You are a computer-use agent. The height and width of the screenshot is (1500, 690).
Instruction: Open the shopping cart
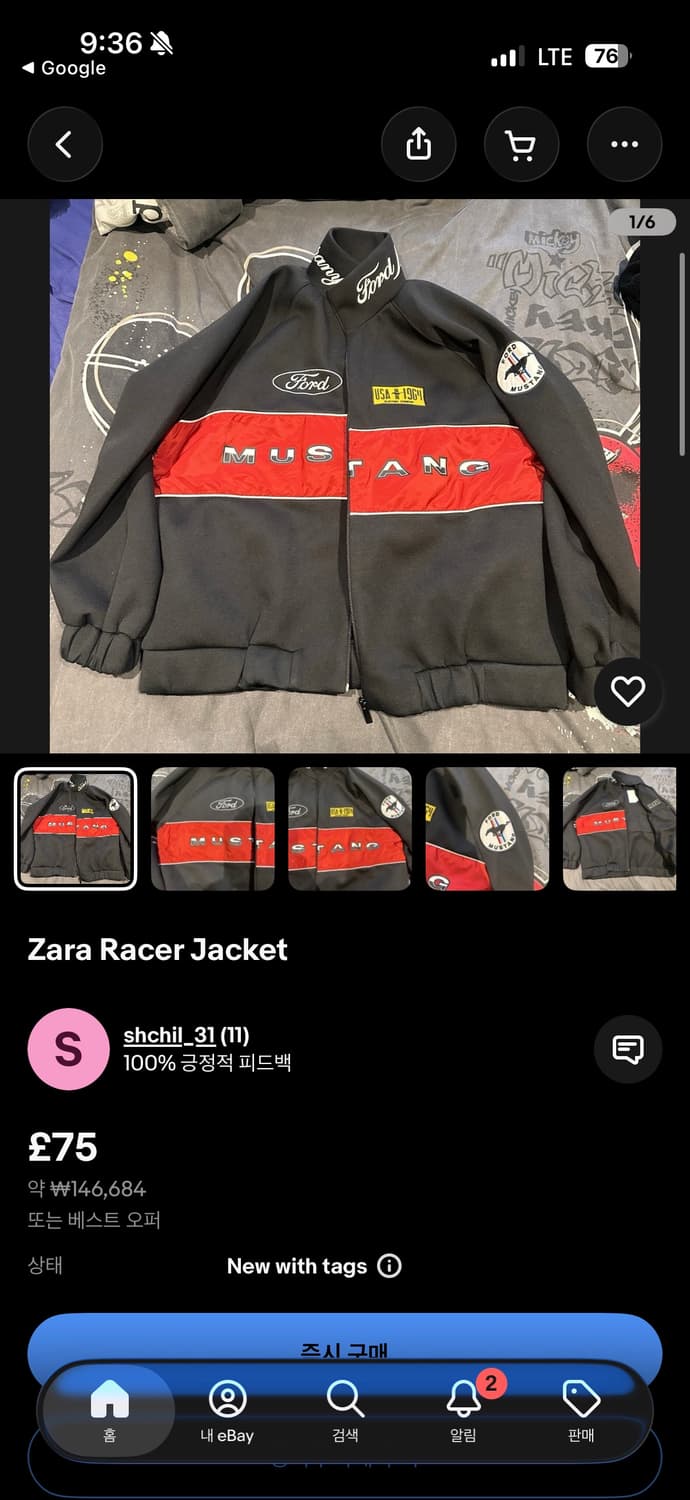pyautogui.click(x=521, y=145)
